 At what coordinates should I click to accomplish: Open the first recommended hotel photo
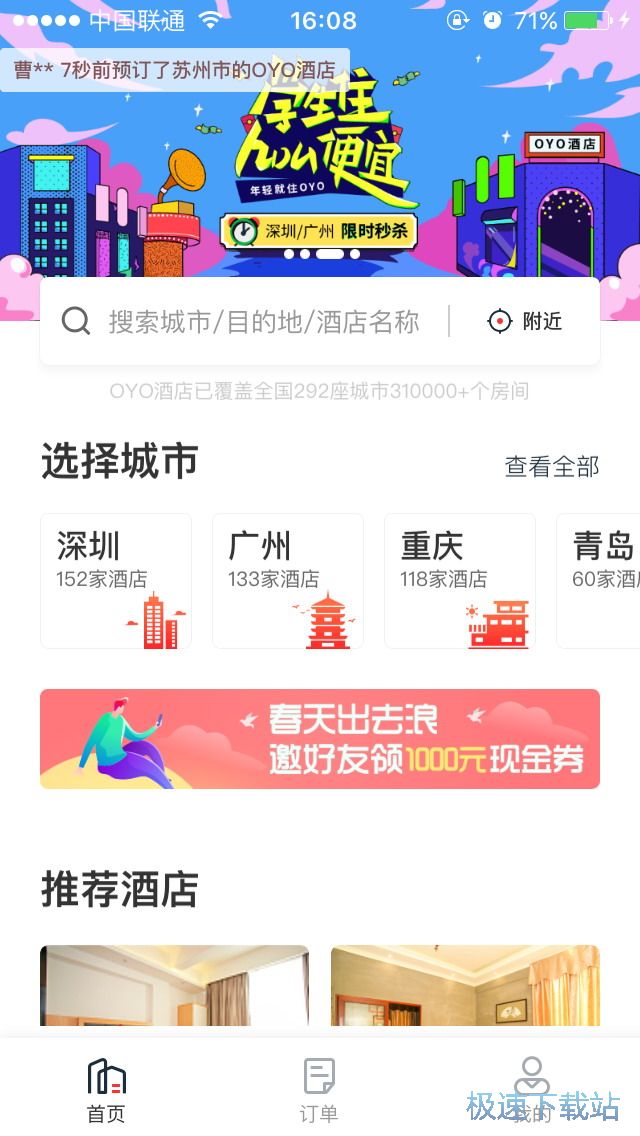[x=174, y=986]
